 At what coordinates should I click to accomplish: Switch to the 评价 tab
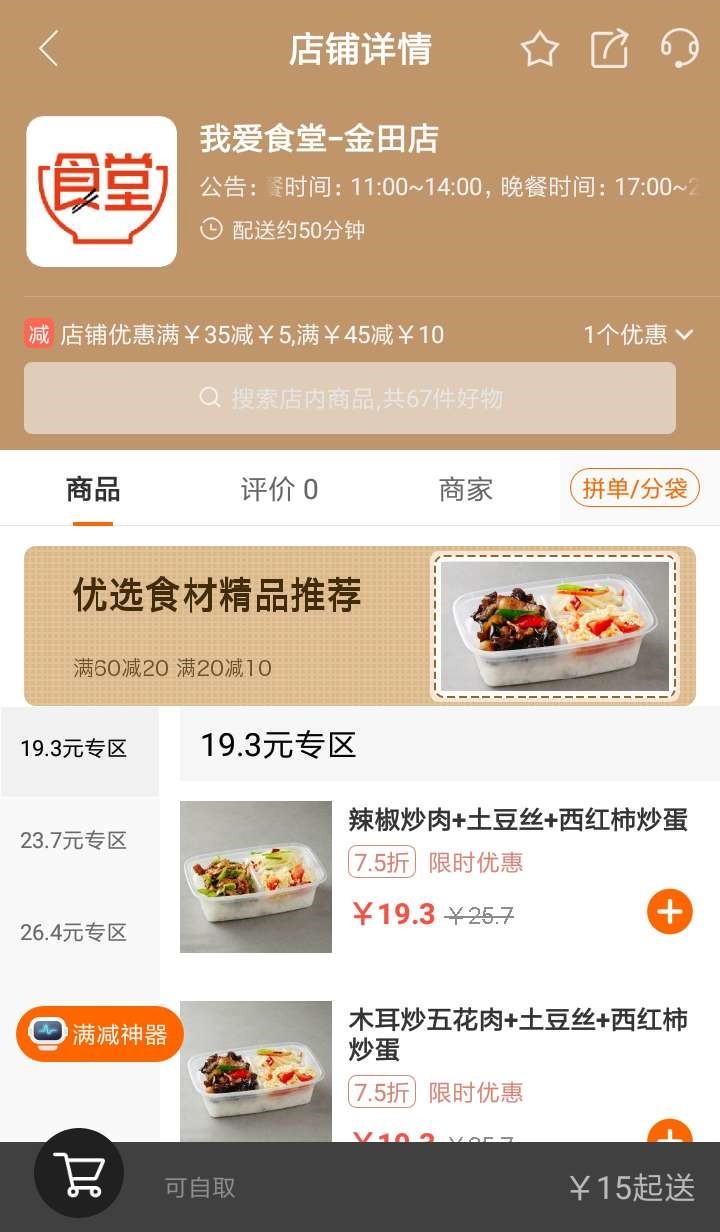[x=280, y=488]
